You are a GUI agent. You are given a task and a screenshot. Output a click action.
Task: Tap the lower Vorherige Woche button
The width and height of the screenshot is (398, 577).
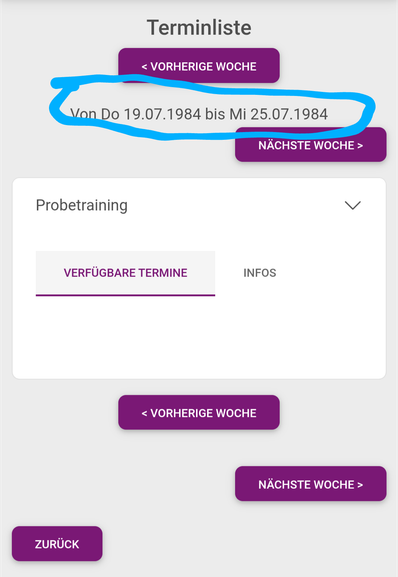pos(199,413)
